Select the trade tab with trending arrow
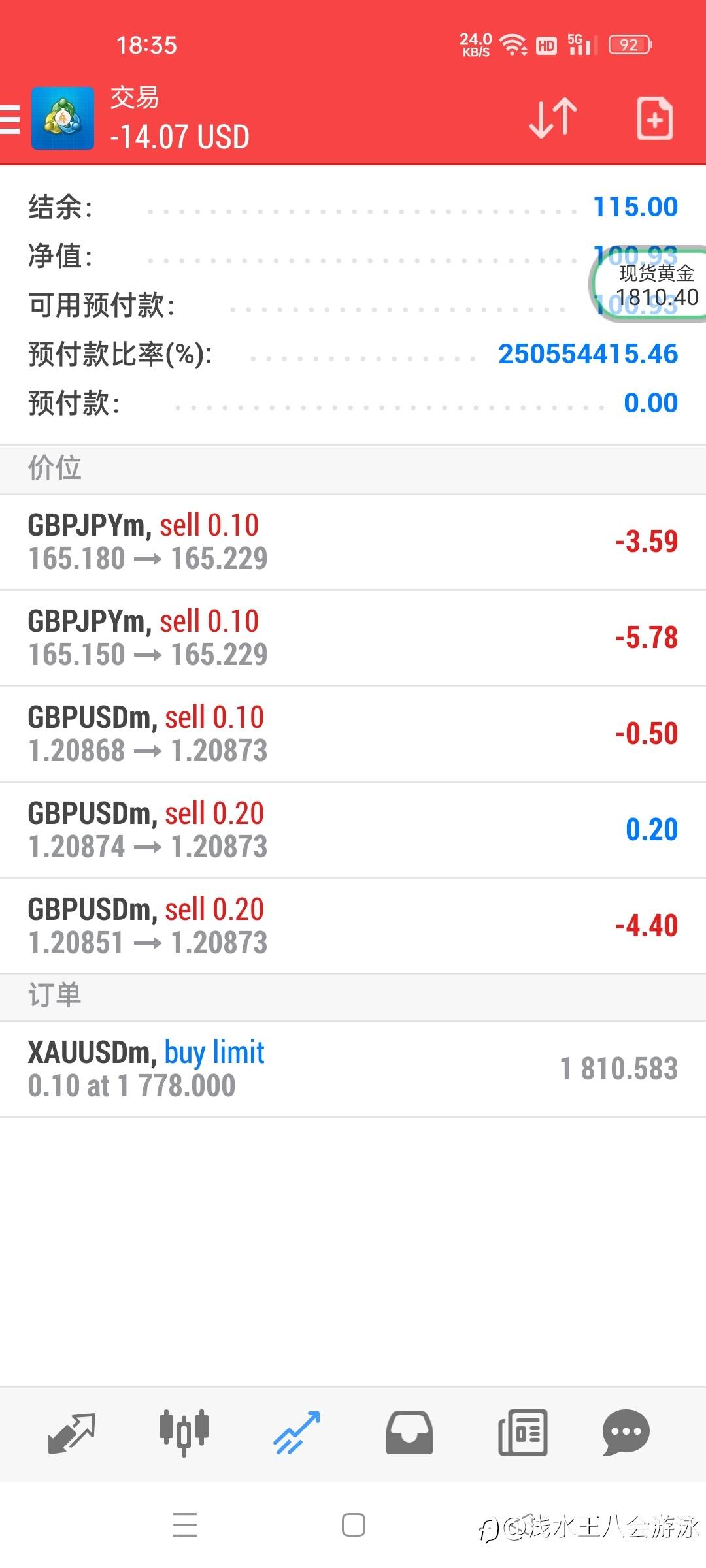This screenshot has width=706, height=1568. pyautogui.click(x=297, y=1433)
